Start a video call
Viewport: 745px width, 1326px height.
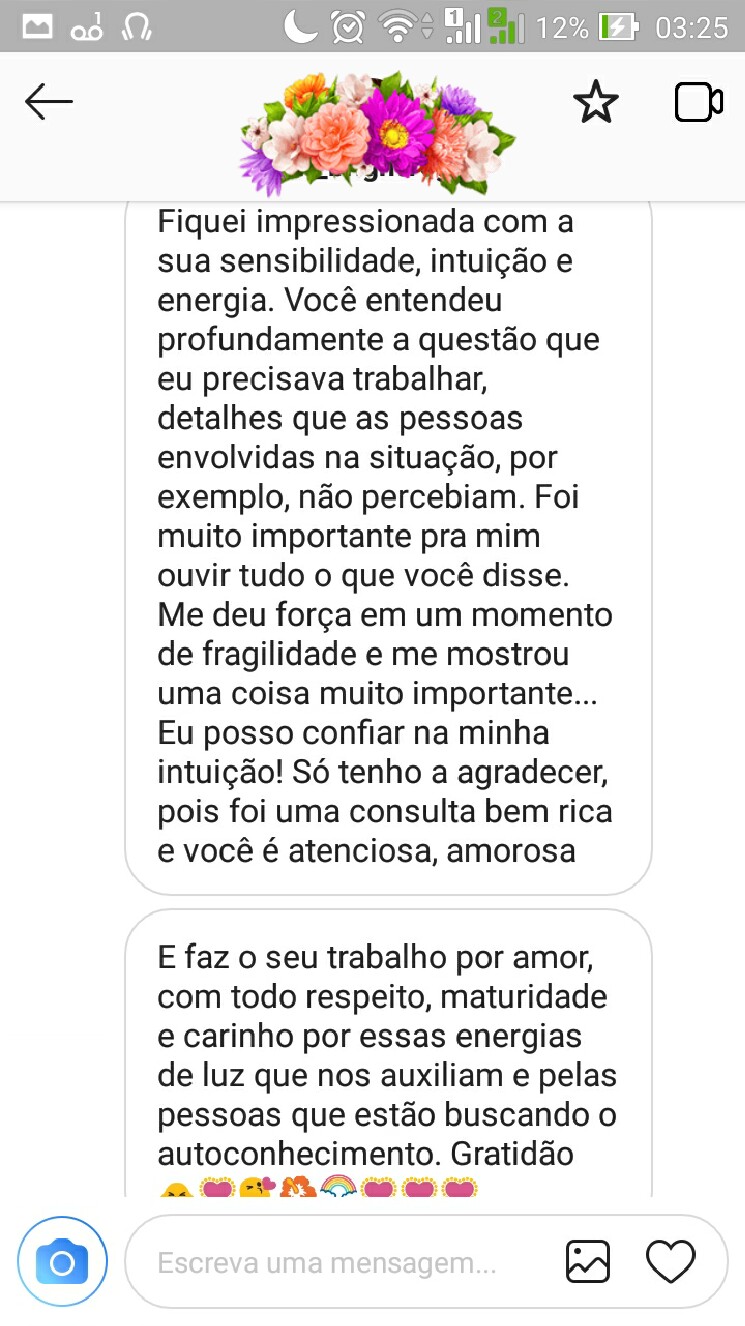point(698,102)
